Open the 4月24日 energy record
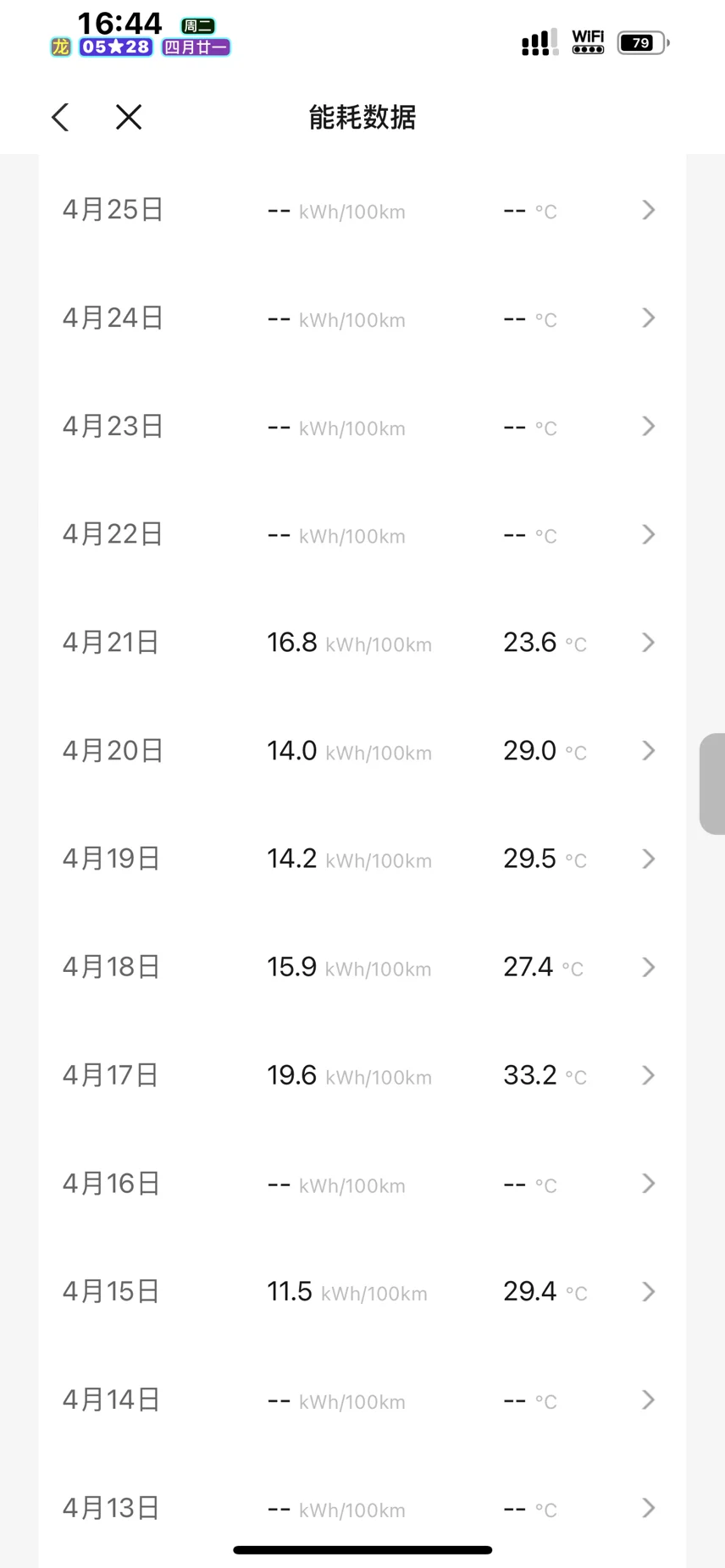The image size is (725, 1568). (362, 318)
